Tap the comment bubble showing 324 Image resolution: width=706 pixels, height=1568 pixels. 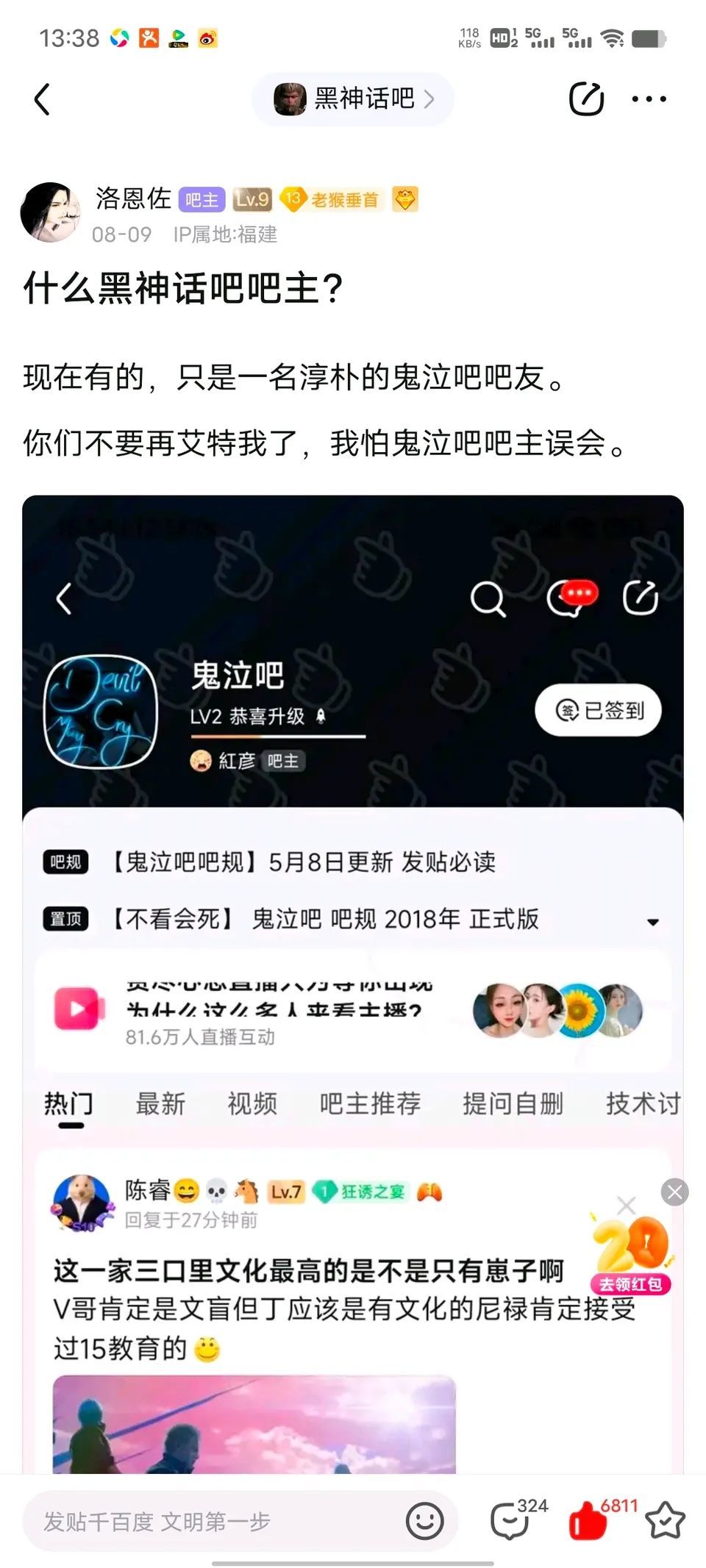(x=509, y=1523)
